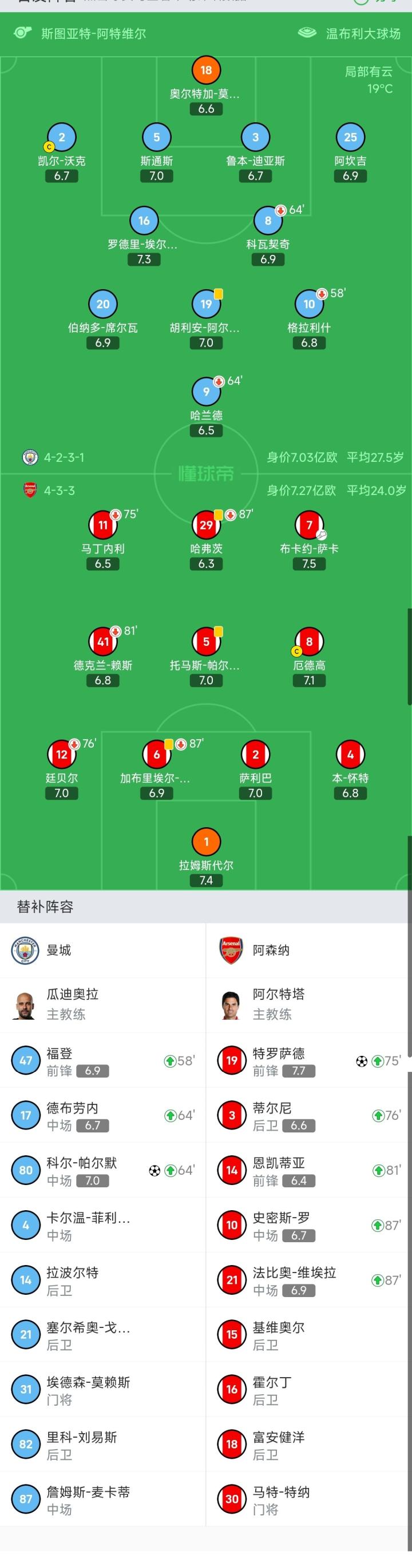The width and height of the screenshot is (412, 1568).
Task: Open 伯纳多-席尔瓦 player details
Action: point(103,305)
